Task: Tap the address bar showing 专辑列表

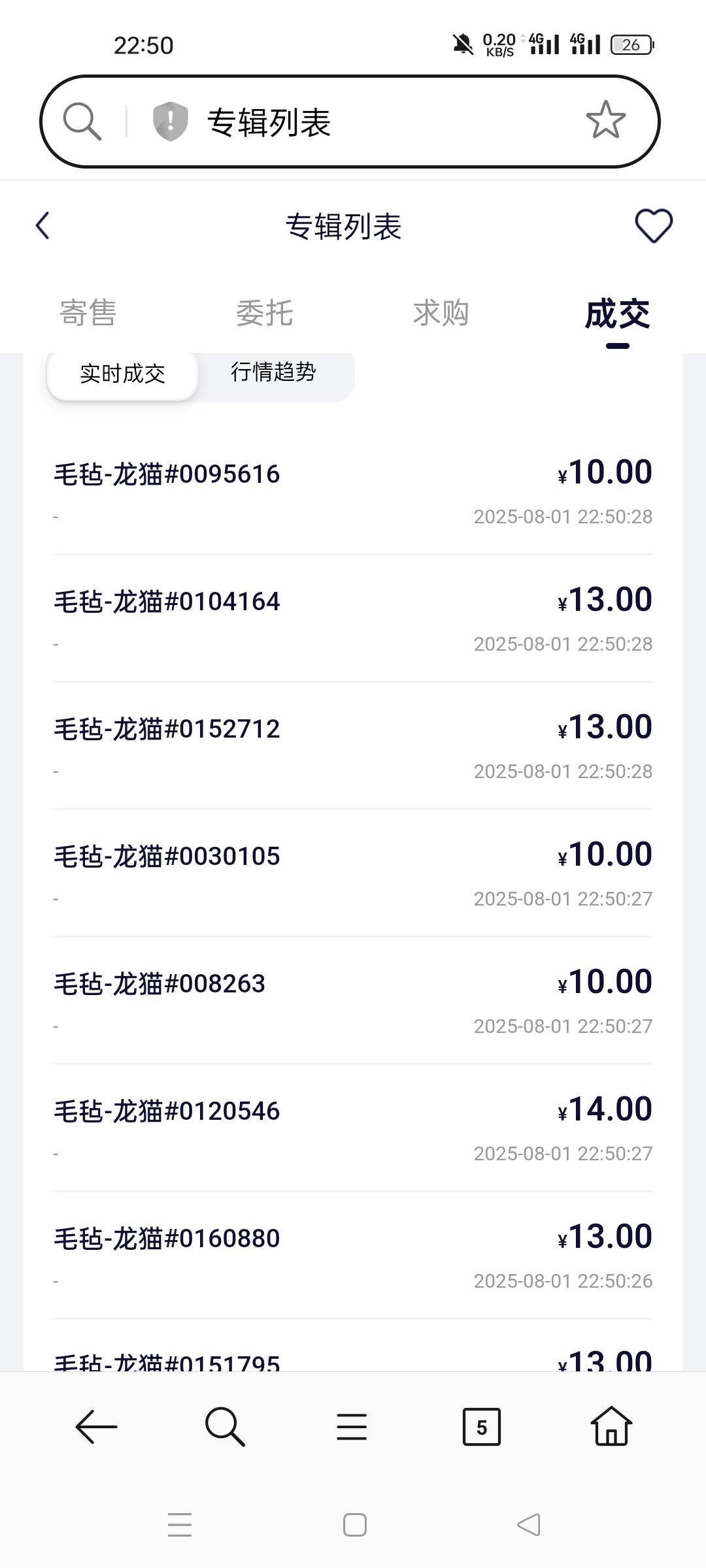Action: [350, 122]
